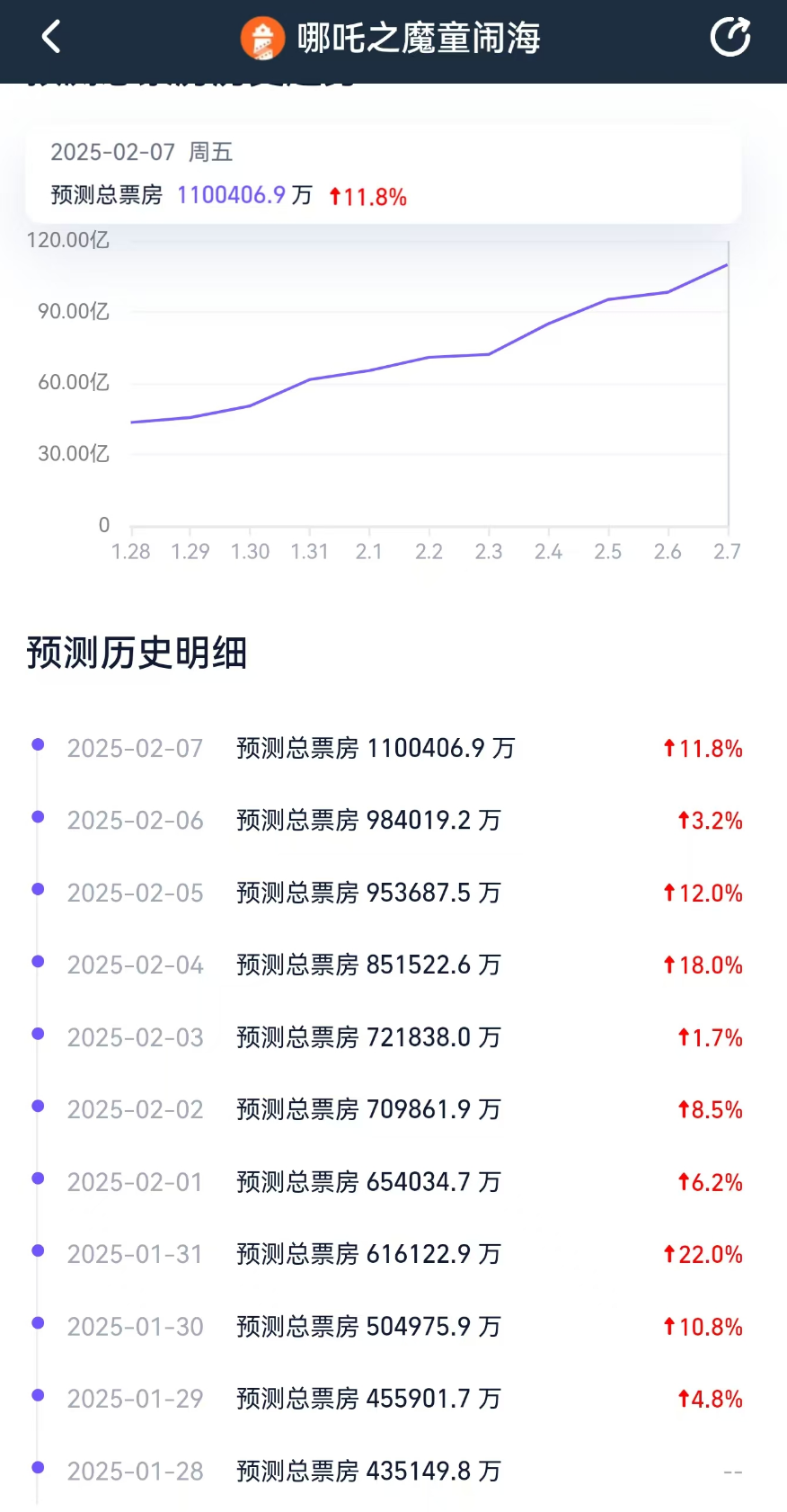Go back to the previous page
This screenshot has height=1512, width=787.
click(51, 38)
